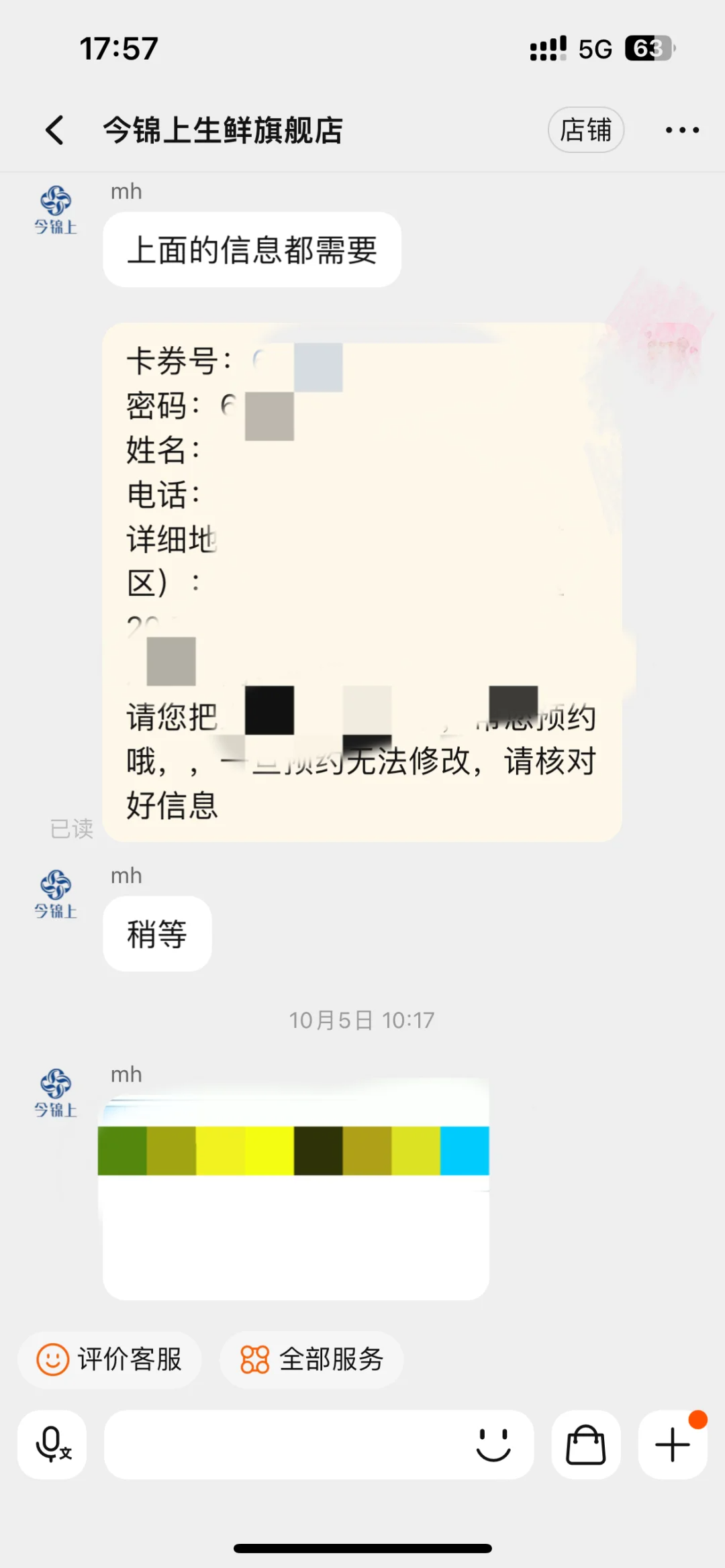Tap the plus icon with orange badge
The width and height of the screenshot is (725, 1568).
point(671,1445)
